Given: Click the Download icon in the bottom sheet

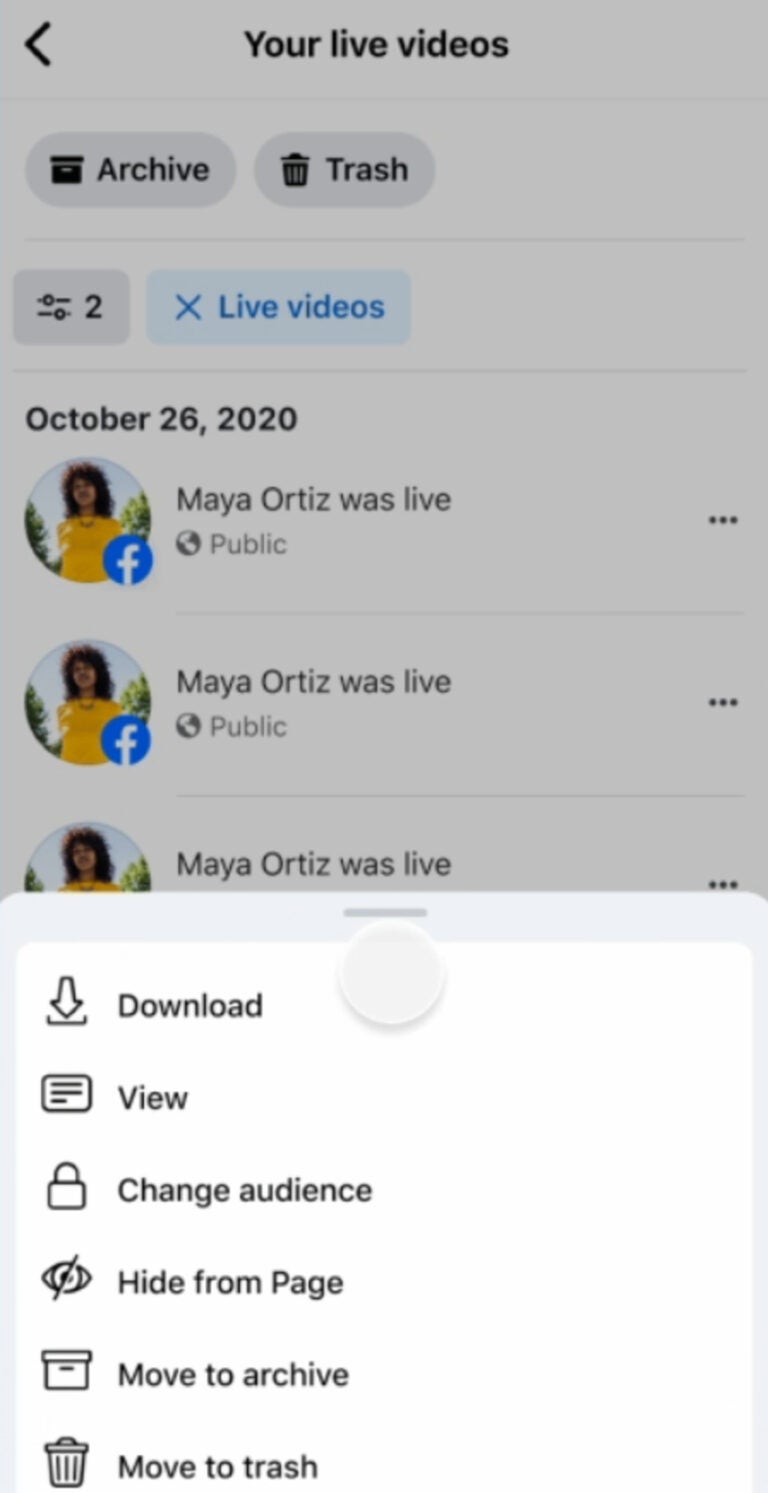Looking at the screenshot, I should [65, 1004].
